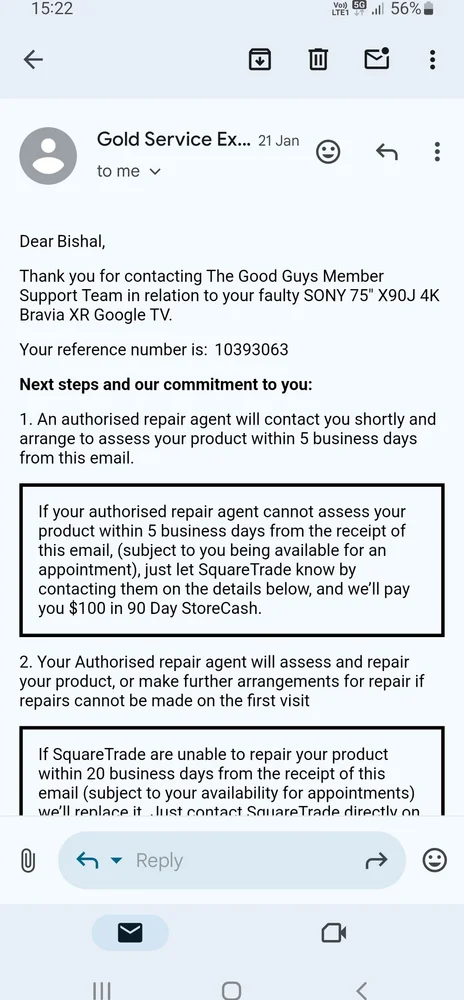Archive this email
This screenshot has width=464, height=1000.
(x=259, y=60)
